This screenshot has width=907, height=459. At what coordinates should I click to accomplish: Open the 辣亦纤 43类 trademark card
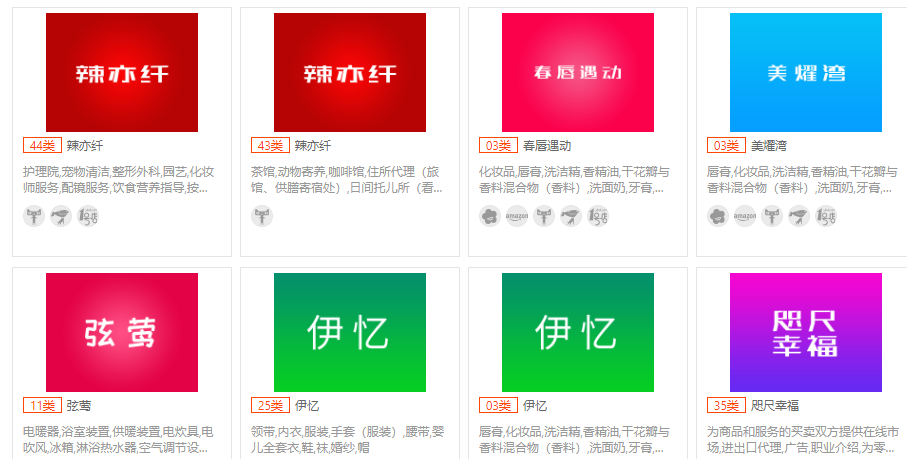(350, 72)
